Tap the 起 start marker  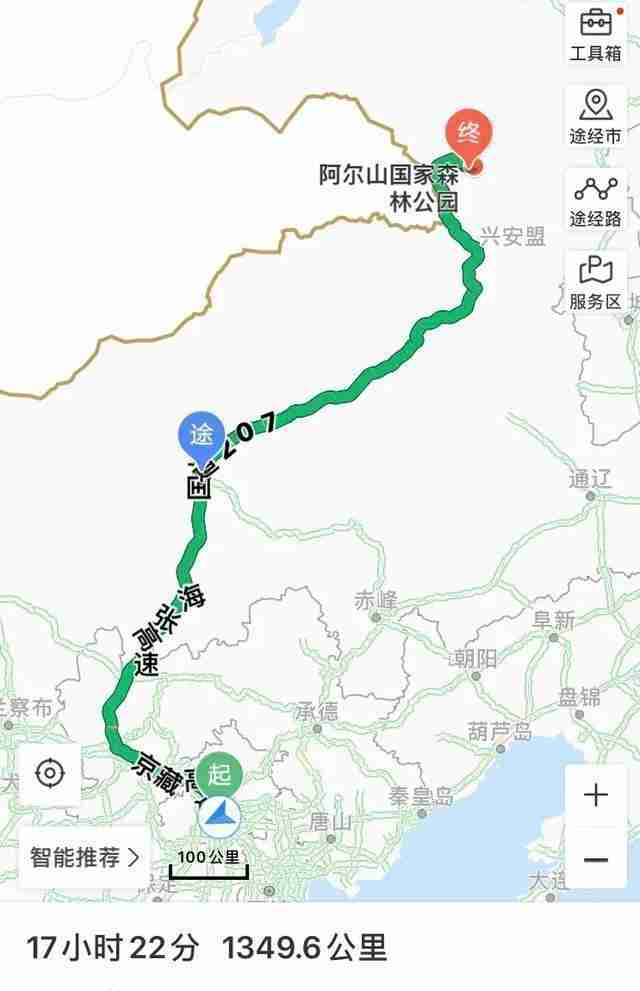point(220,774)
